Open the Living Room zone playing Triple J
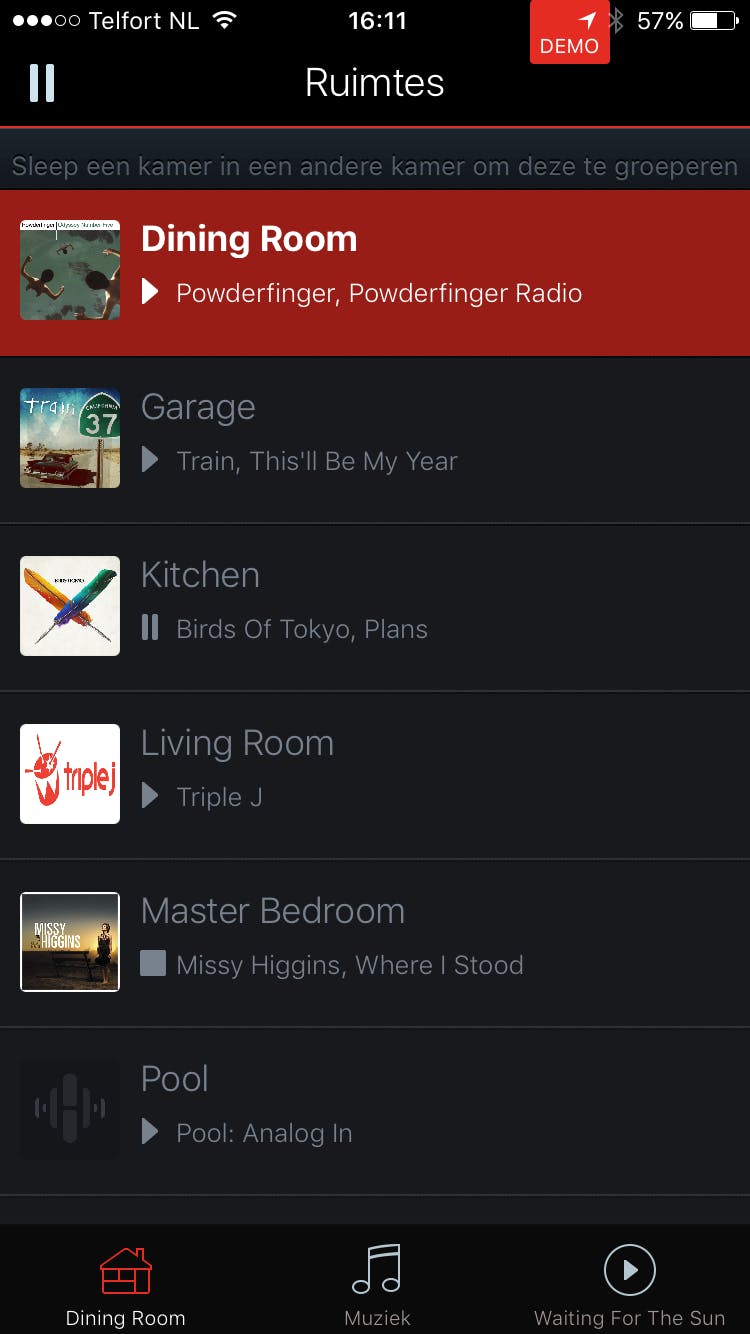This screenshot has height=1334, width=750. point(375,775)
